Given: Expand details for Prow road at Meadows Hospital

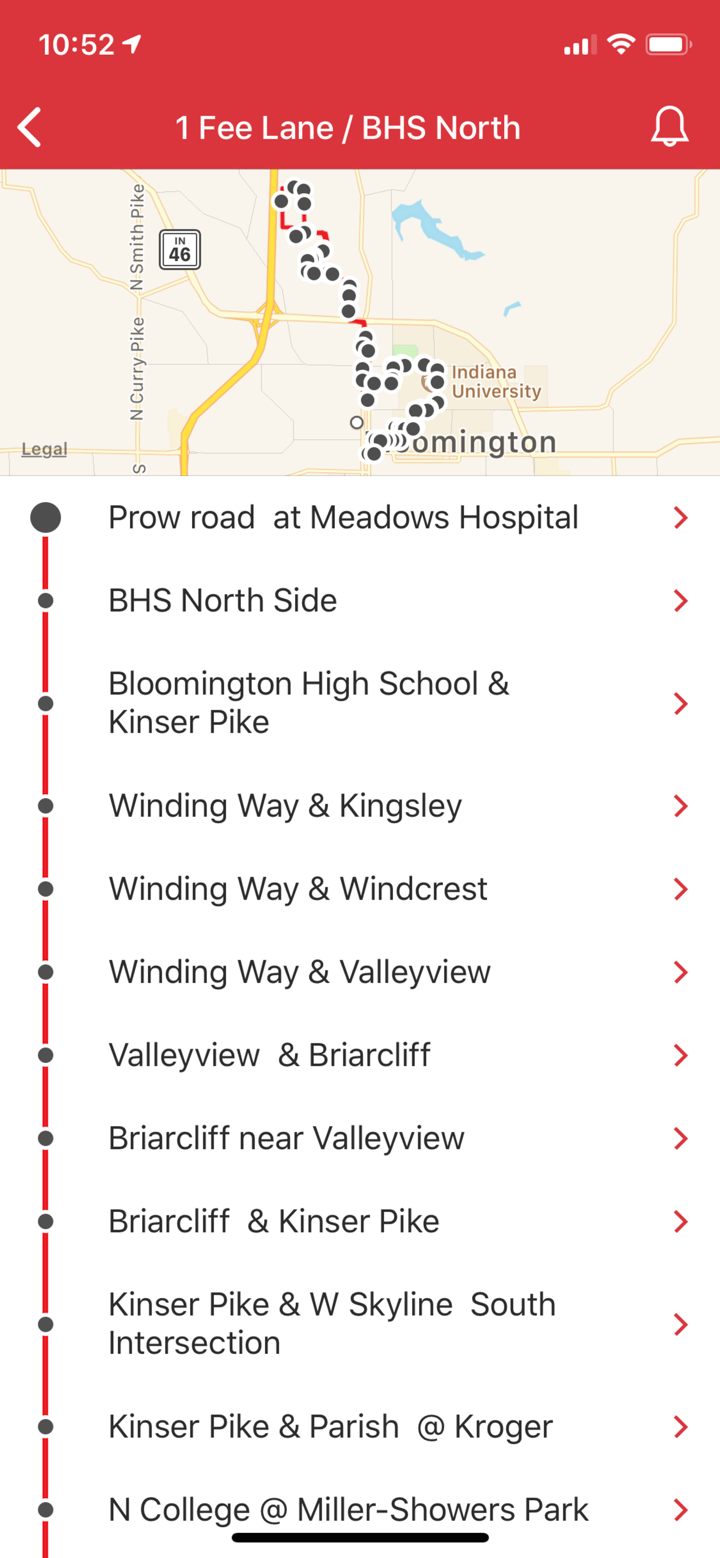Looking at the screenshot, I should [681, 517].
